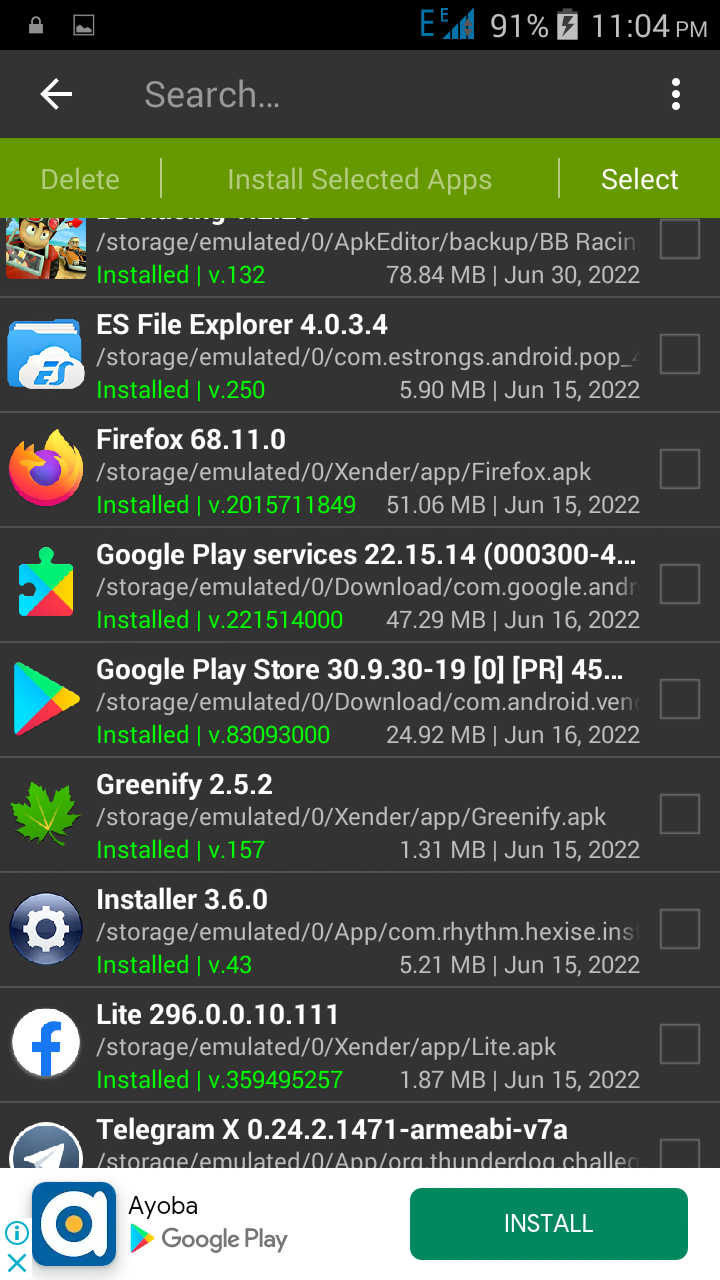This screenshot has height=1280, width=720.
Task: Tick the ES File Explorer checkbox
Action: 679,355
